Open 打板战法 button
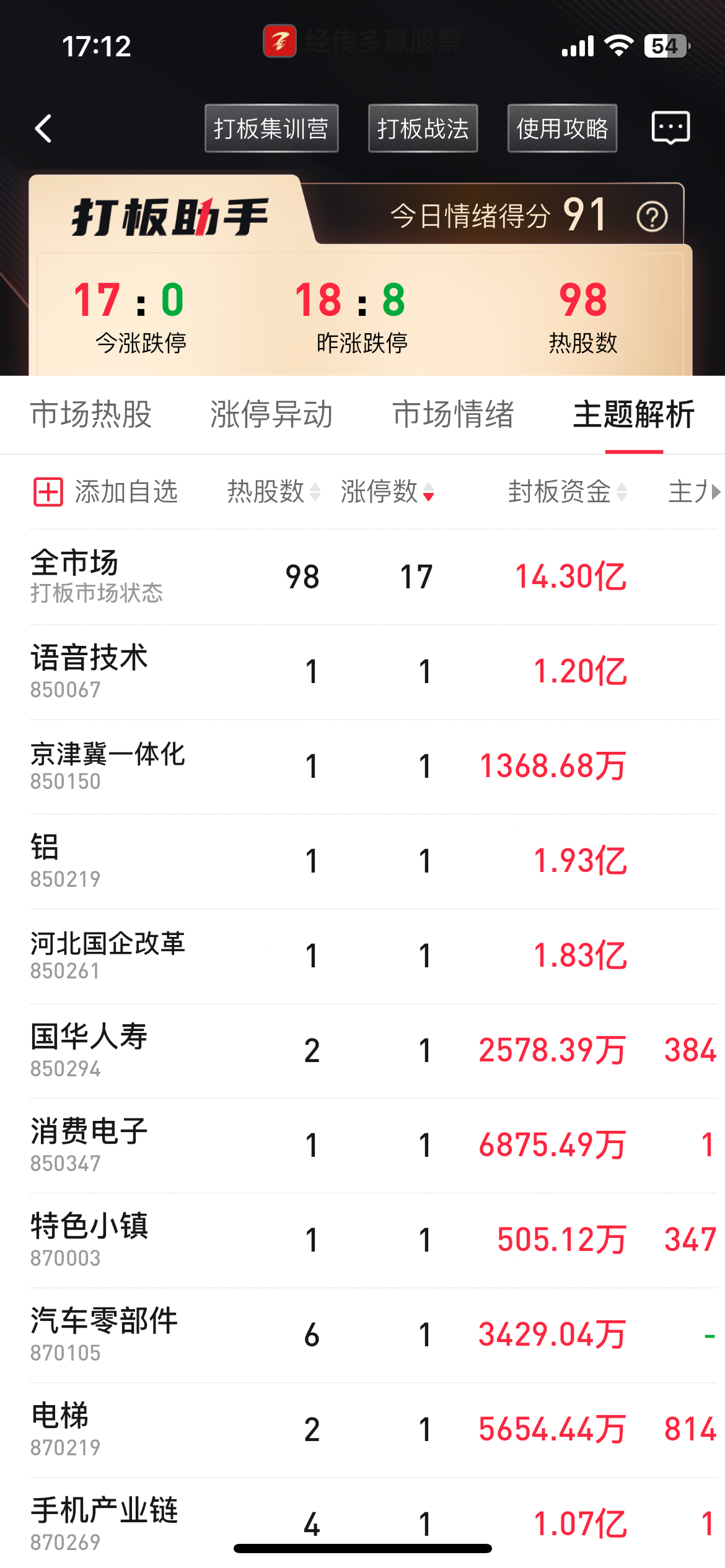The height and width of the screenshot is (1568, 725). point(423,129)
